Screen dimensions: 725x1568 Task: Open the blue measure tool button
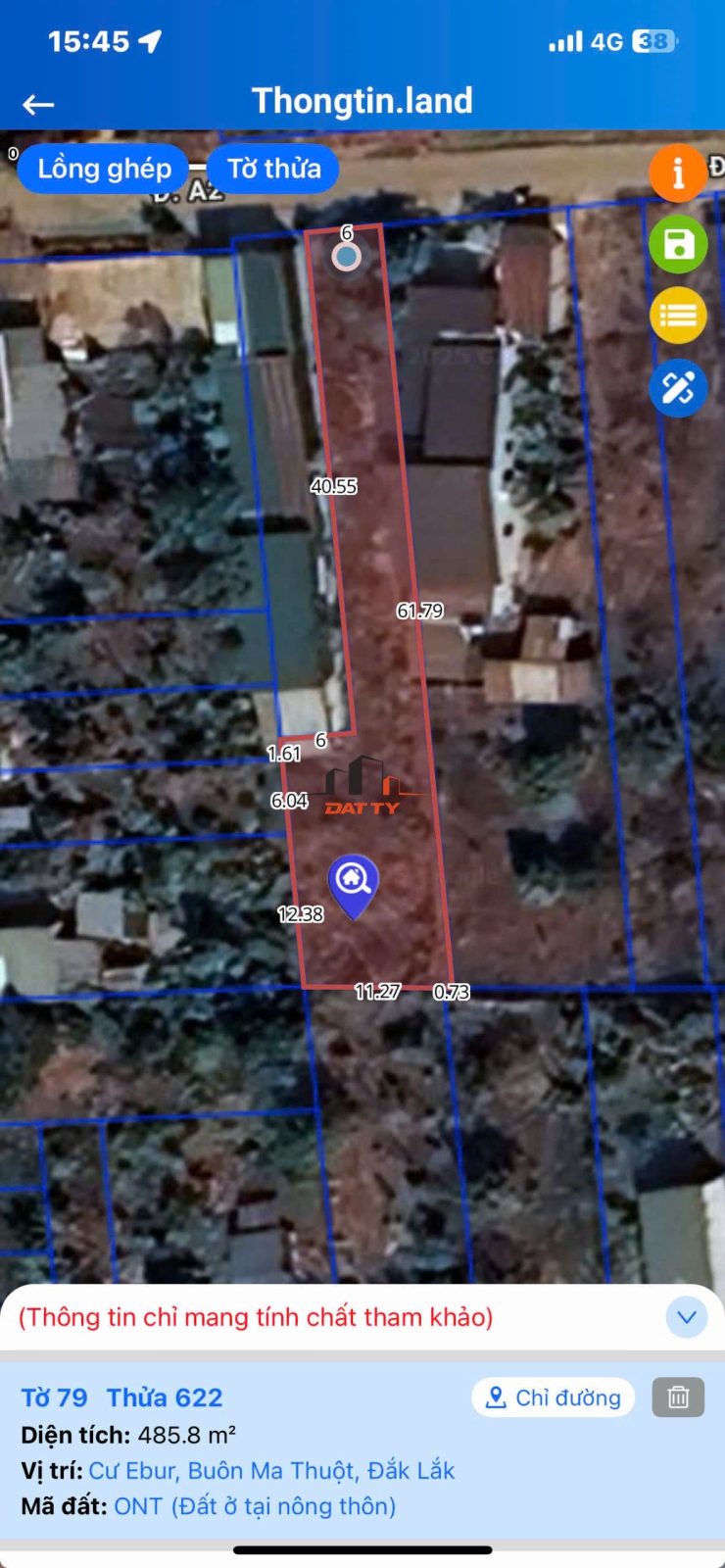pyautogui.click(x=678, y=388)
